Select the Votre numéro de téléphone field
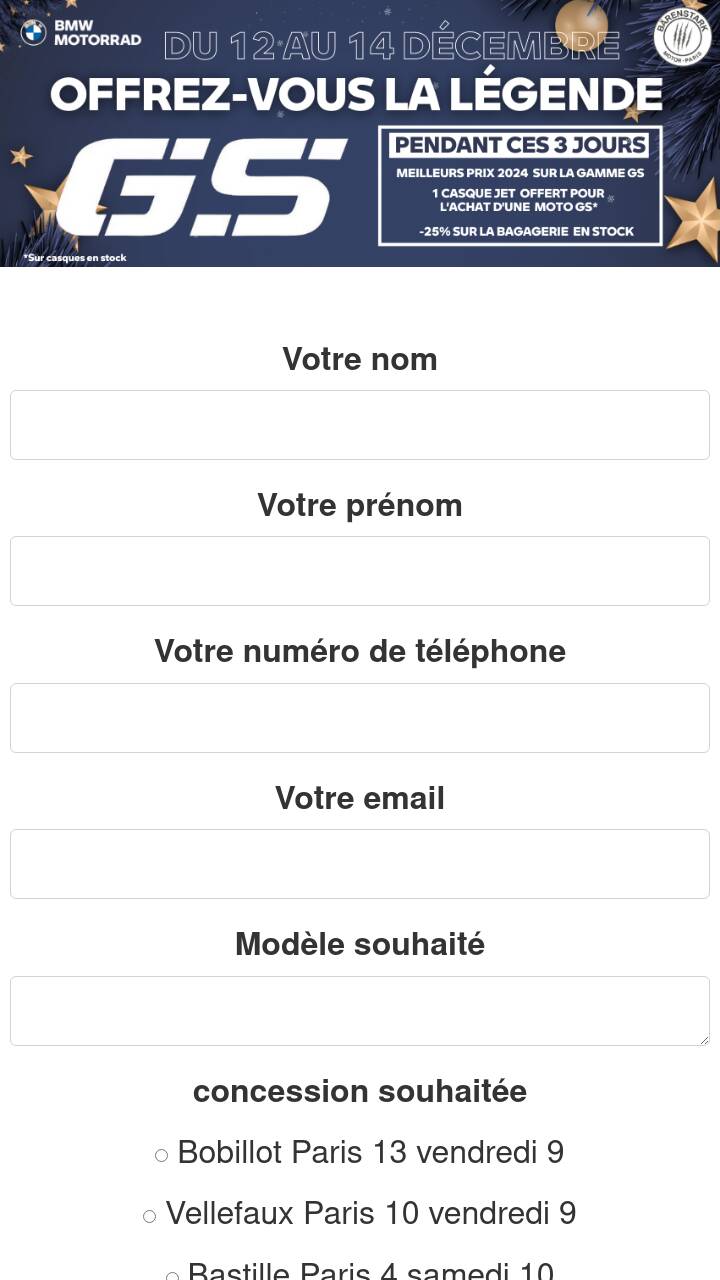Viewport: 720px width, 1280px height. (x=360, y=718)
